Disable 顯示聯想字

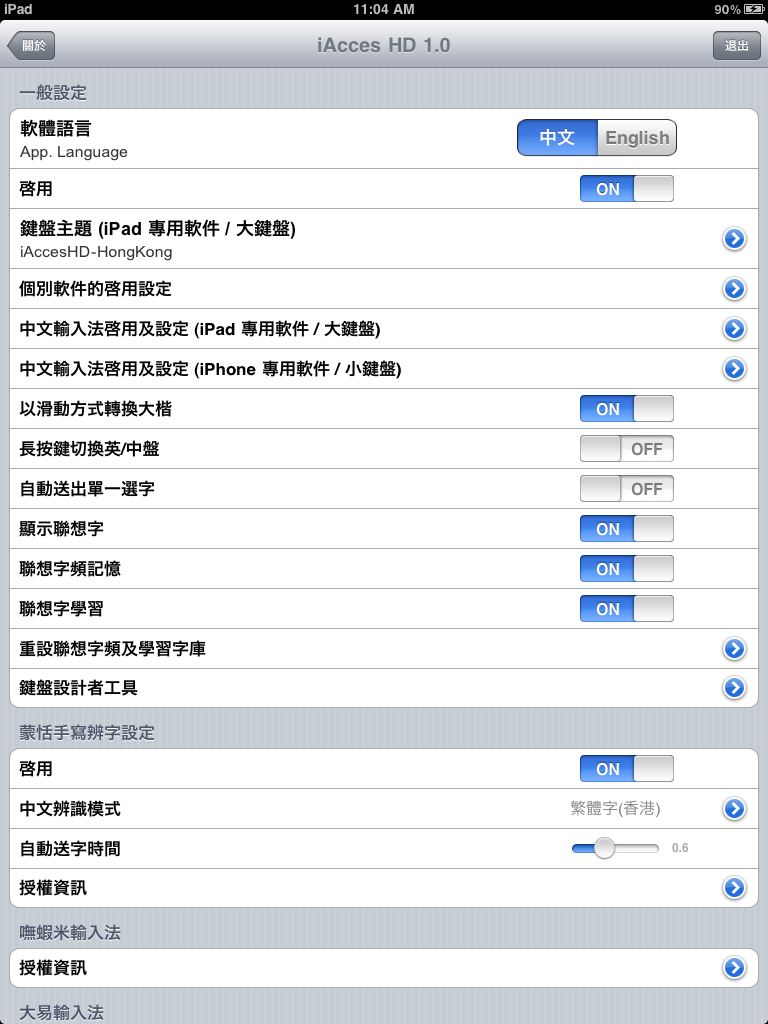pos(627,529)
